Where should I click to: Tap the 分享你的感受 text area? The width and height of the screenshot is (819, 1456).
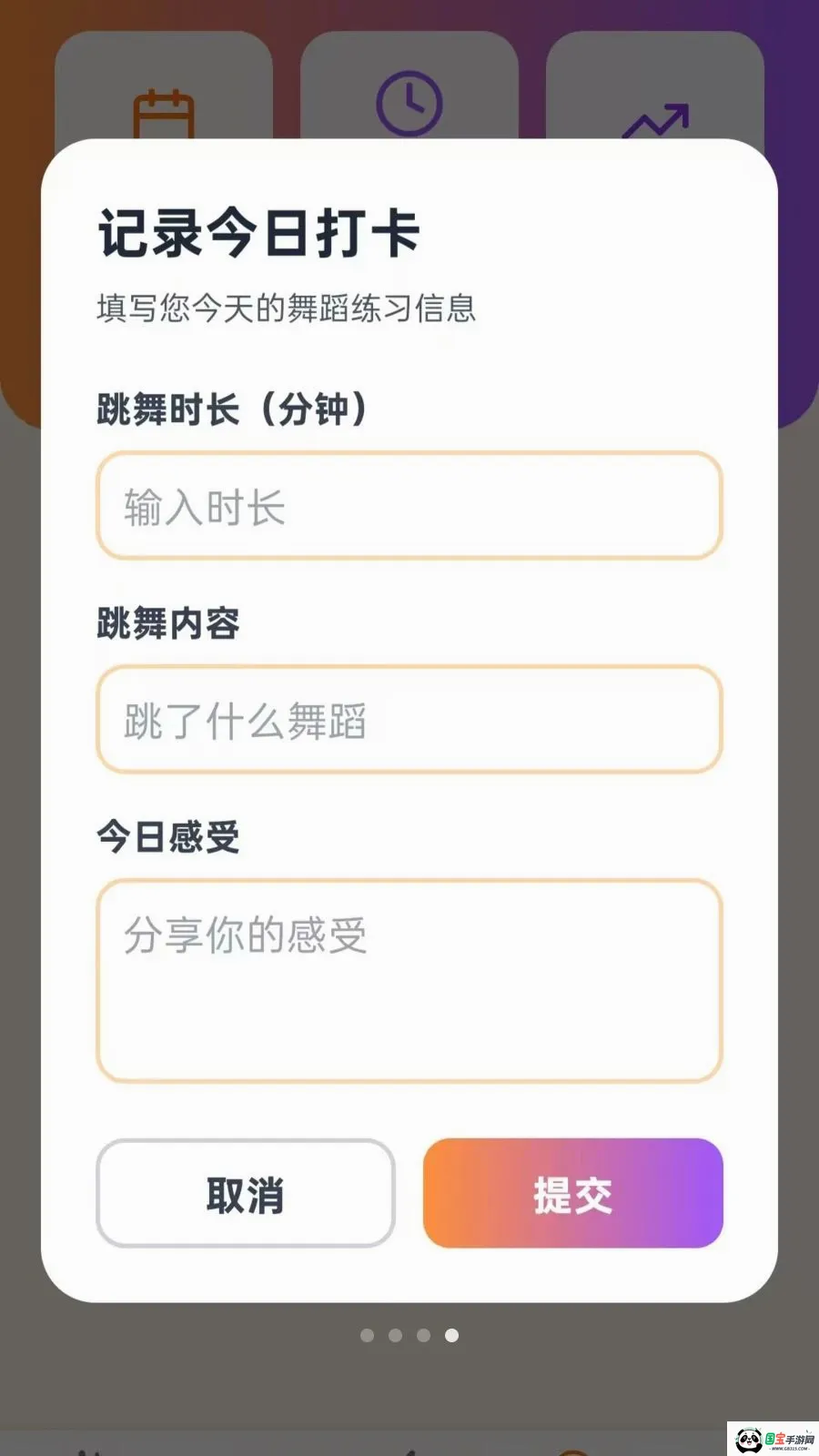tap(409, 981)
